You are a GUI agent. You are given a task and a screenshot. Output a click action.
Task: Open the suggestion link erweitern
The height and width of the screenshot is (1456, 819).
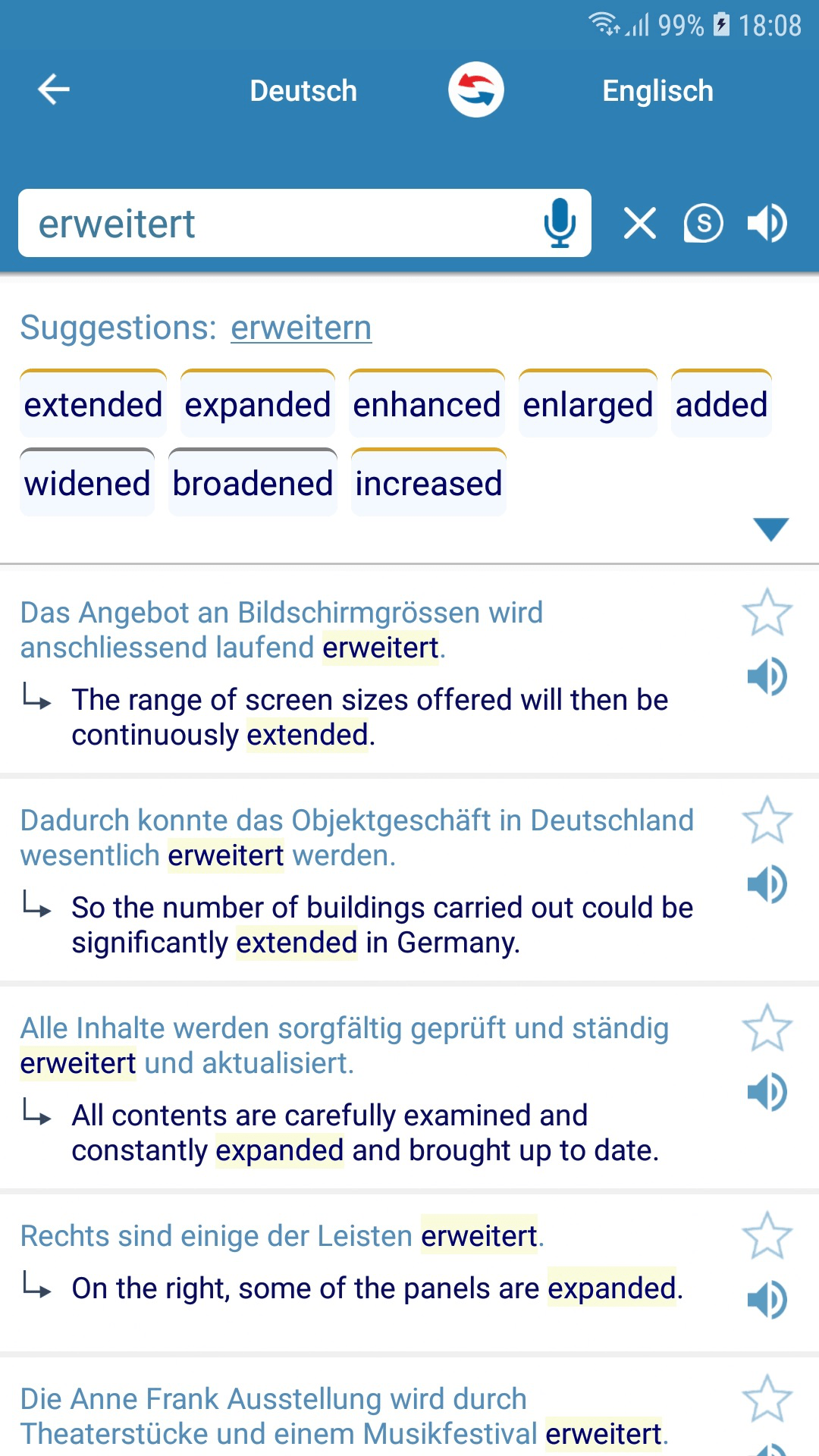300,327
